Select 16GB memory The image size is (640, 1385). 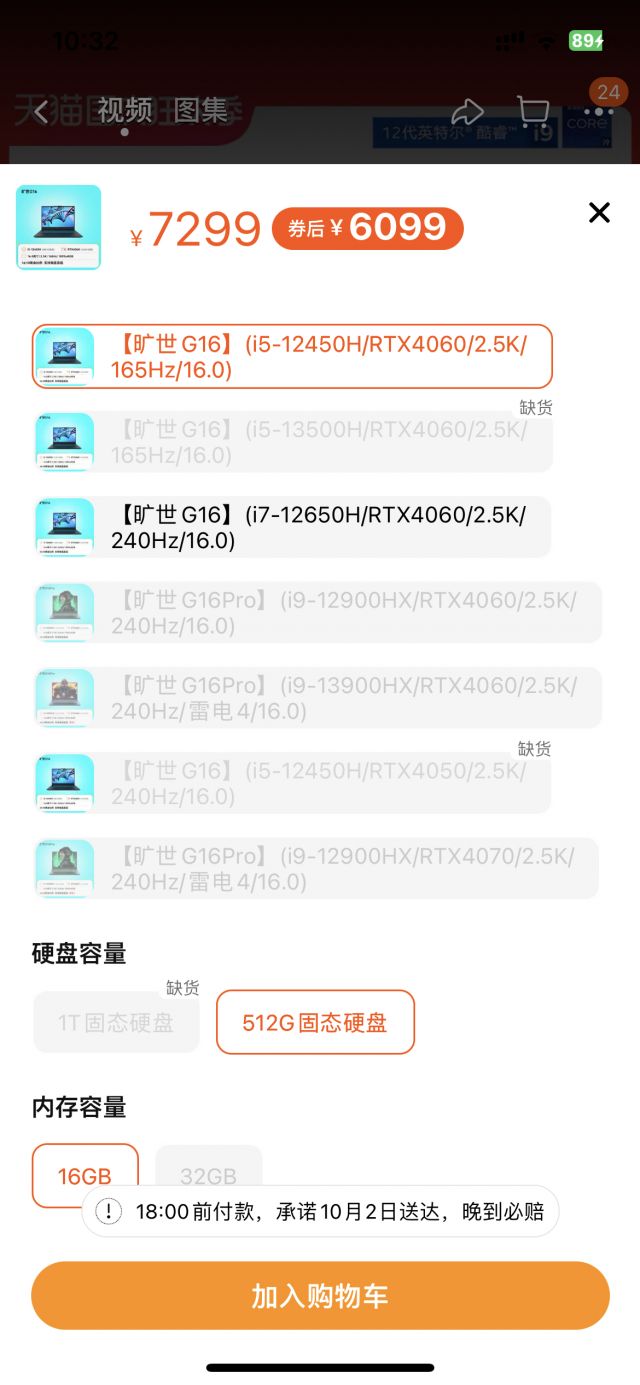click(x=85, y=1175)
